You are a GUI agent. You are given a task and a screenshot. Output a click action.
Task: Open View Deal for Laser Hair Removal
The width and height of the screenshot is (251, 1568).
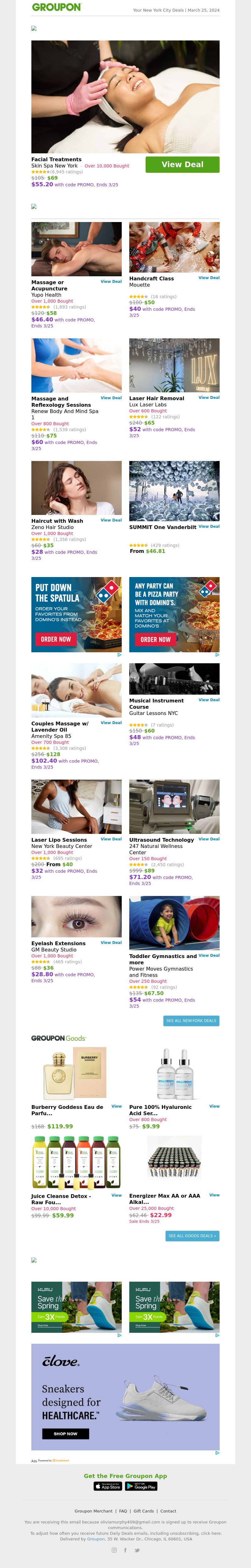tap(208, 397)
